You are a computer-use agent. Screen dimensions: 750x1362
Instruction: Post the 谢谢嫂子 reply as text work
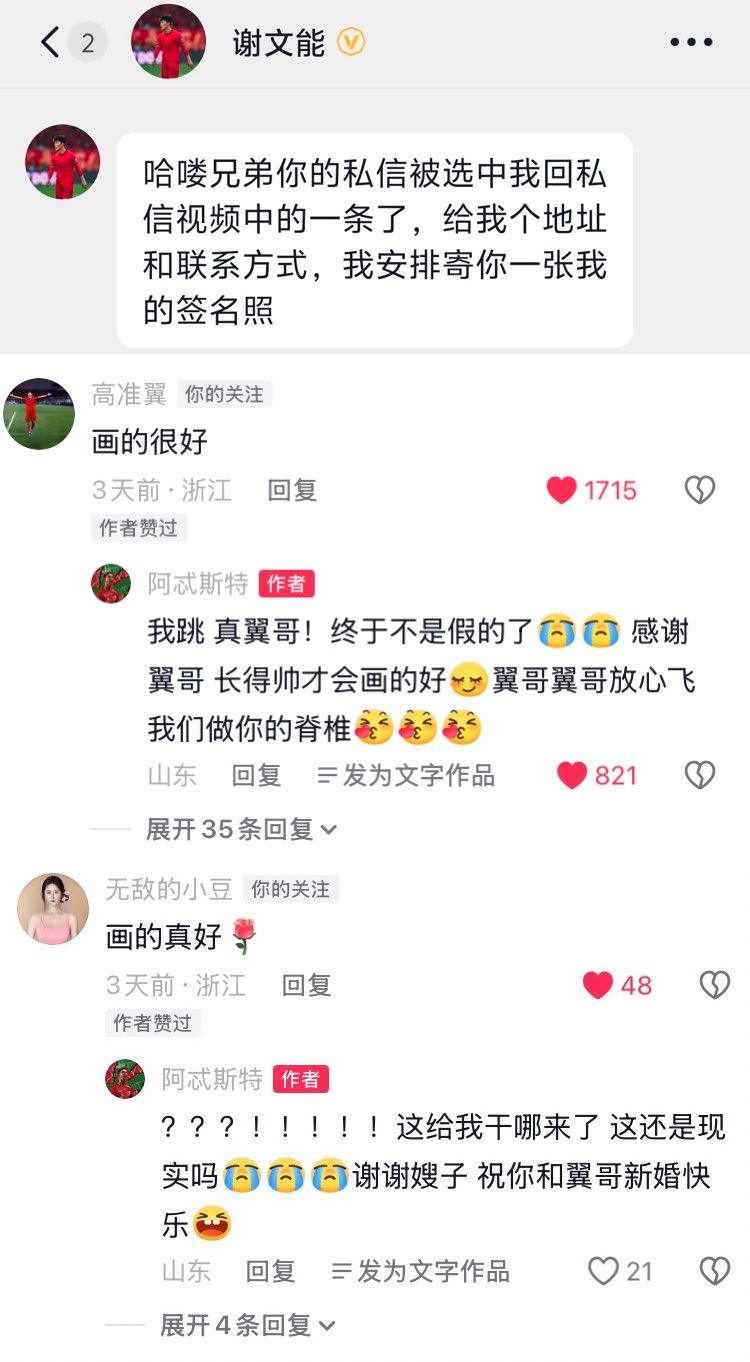point(421,1271)
